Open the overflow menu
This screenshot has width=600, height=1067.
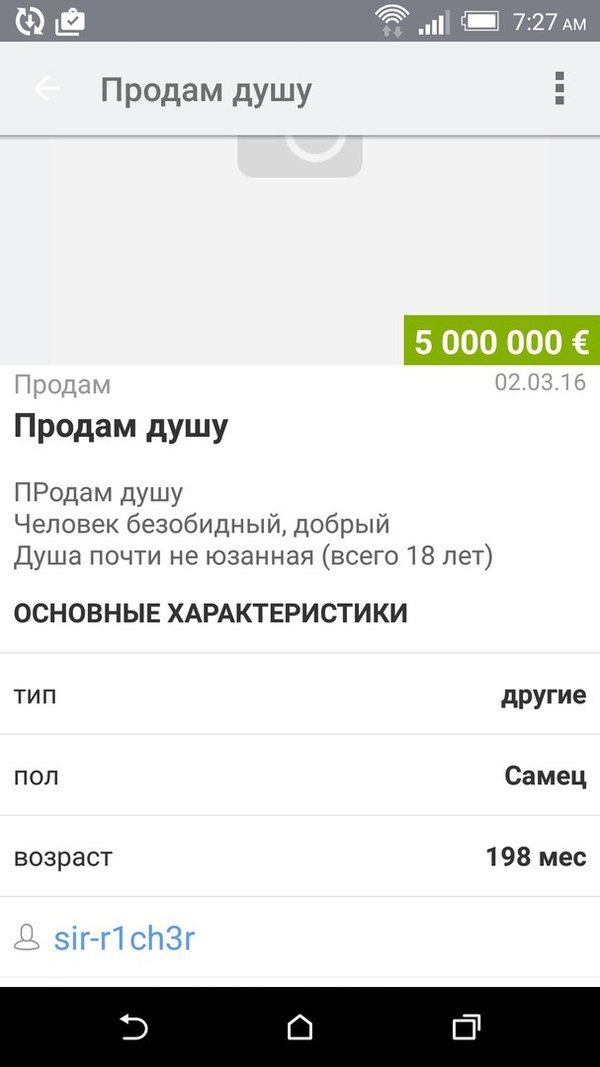[x=559, y=89]
